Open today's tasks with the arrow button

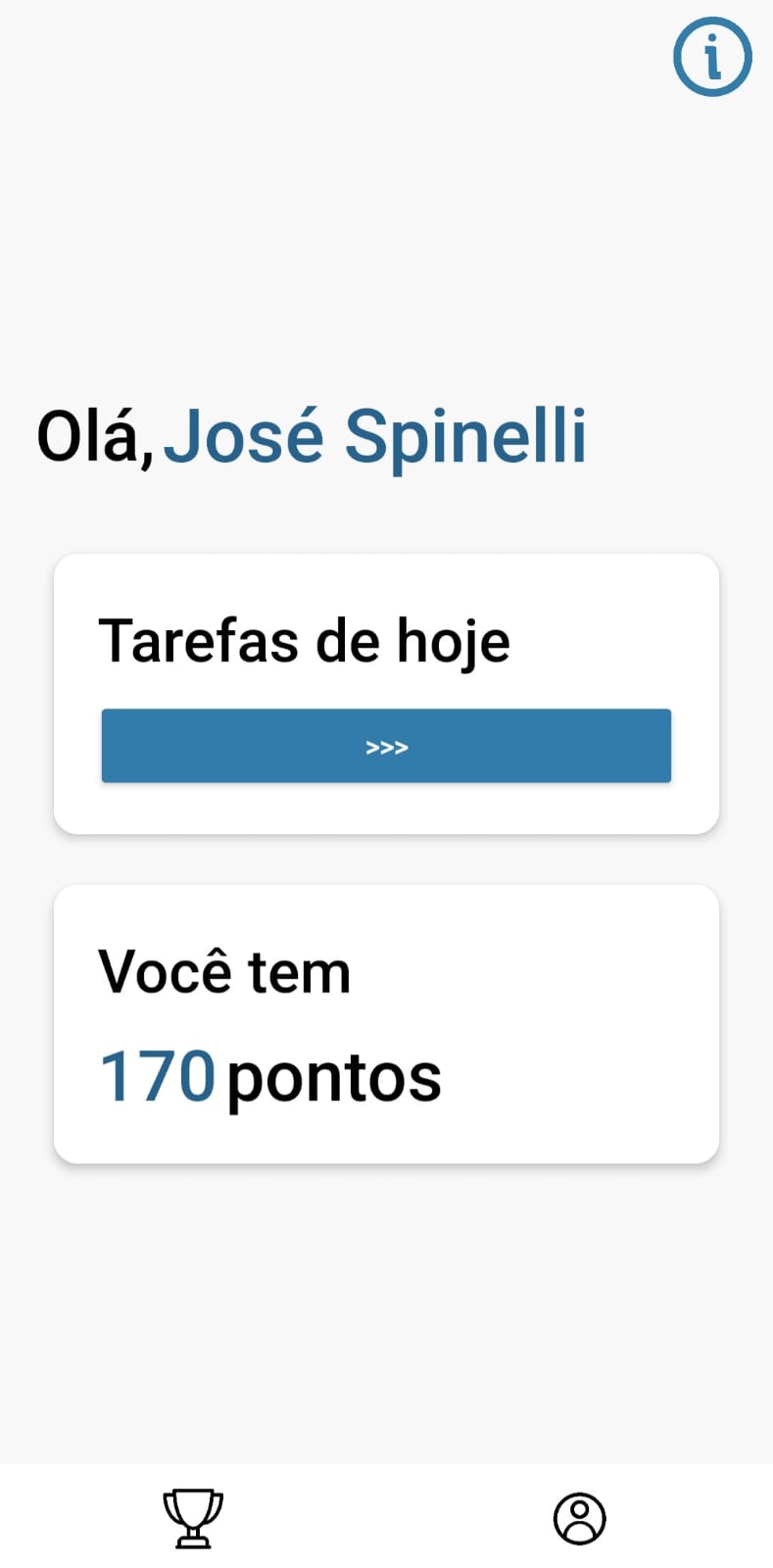(386, 746)
